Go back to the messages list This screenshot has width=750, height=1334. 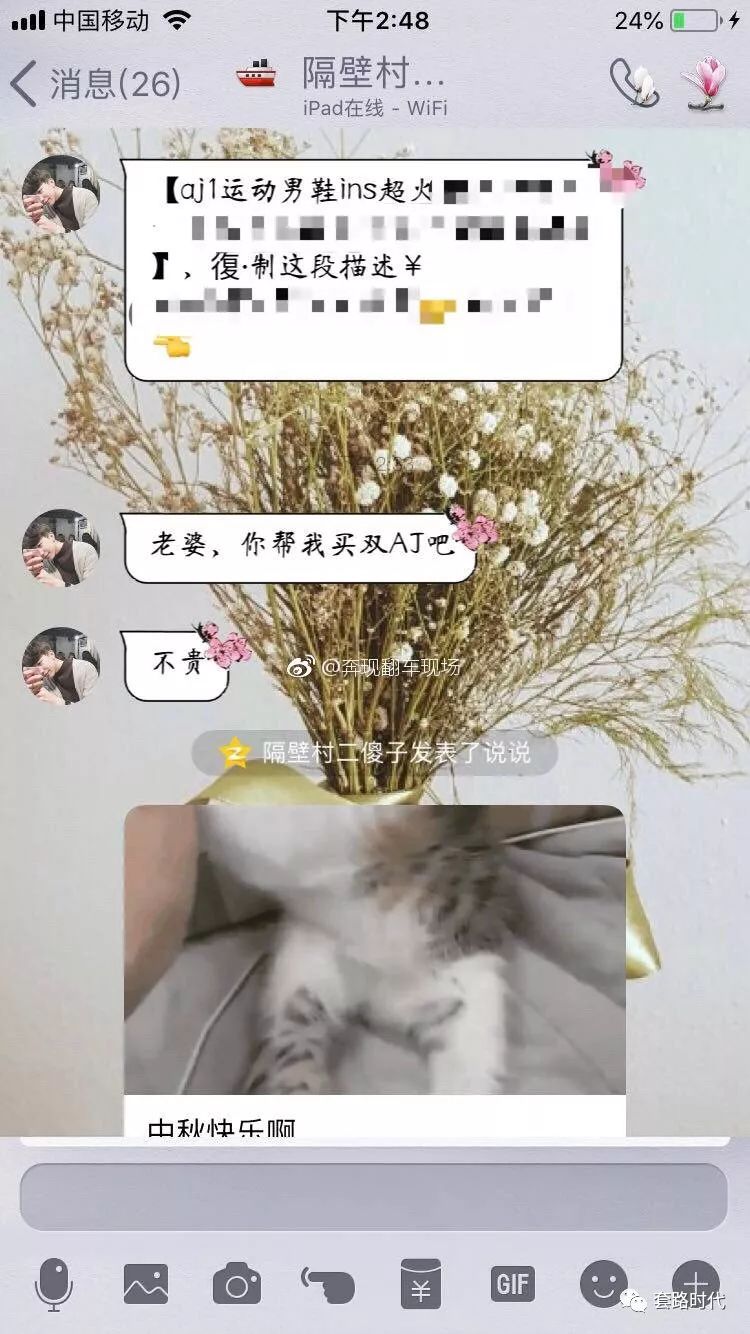tap(95, 83)
